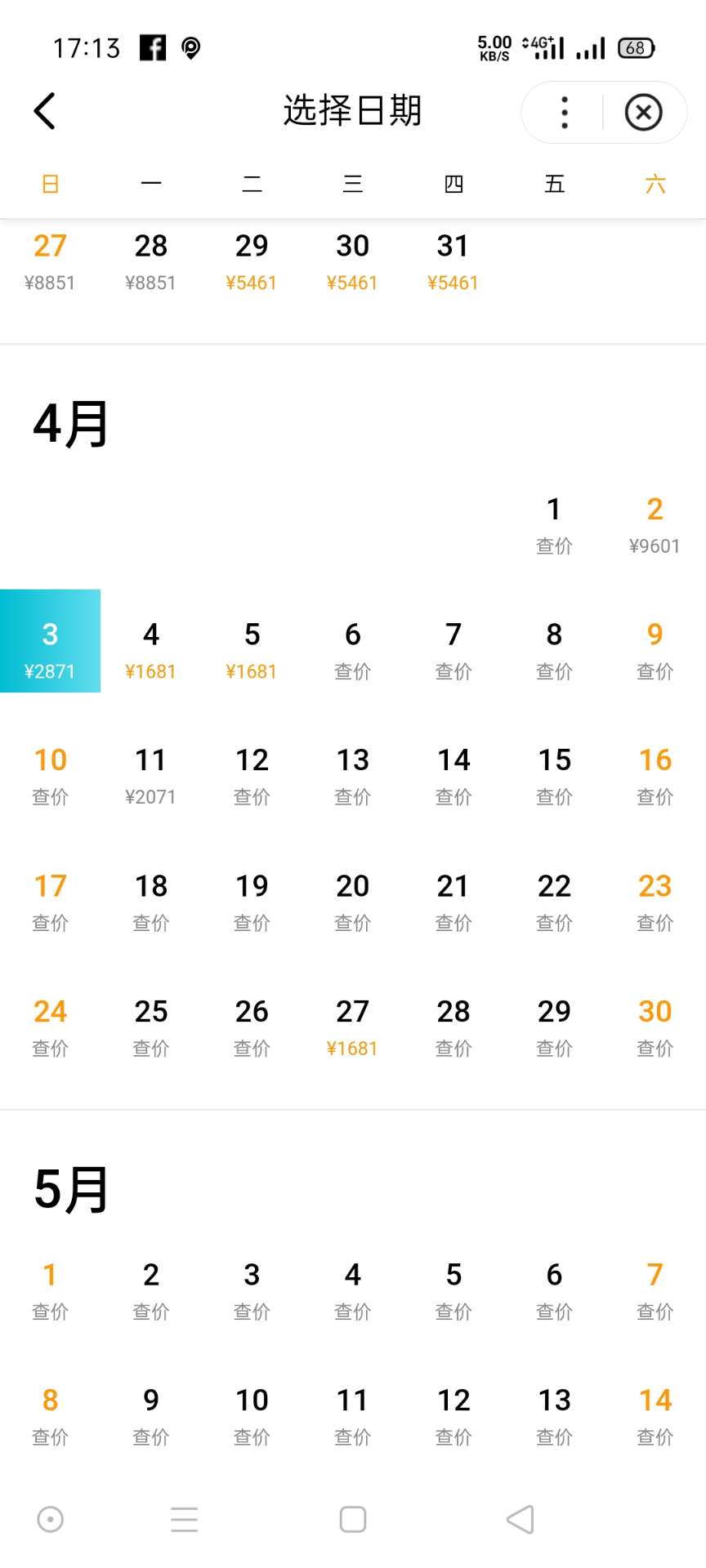Select March 27 priced ¥8851
Viewport: 706px width, 1568px height.
(x=50, y=262)
